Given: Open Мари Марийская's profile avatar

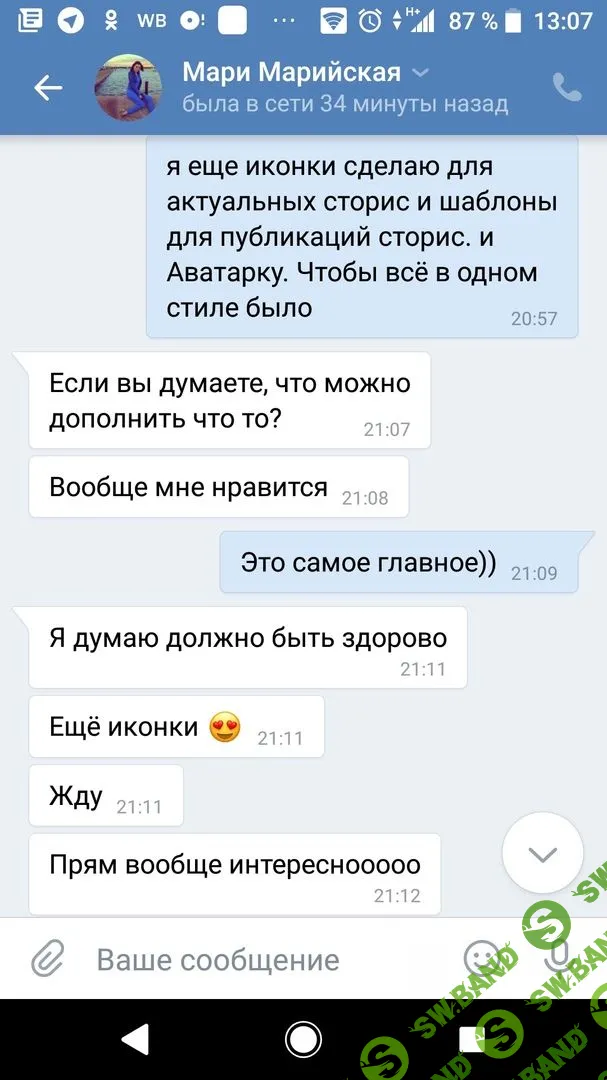Looking at the screenshot, I should (x=127, y=88).
